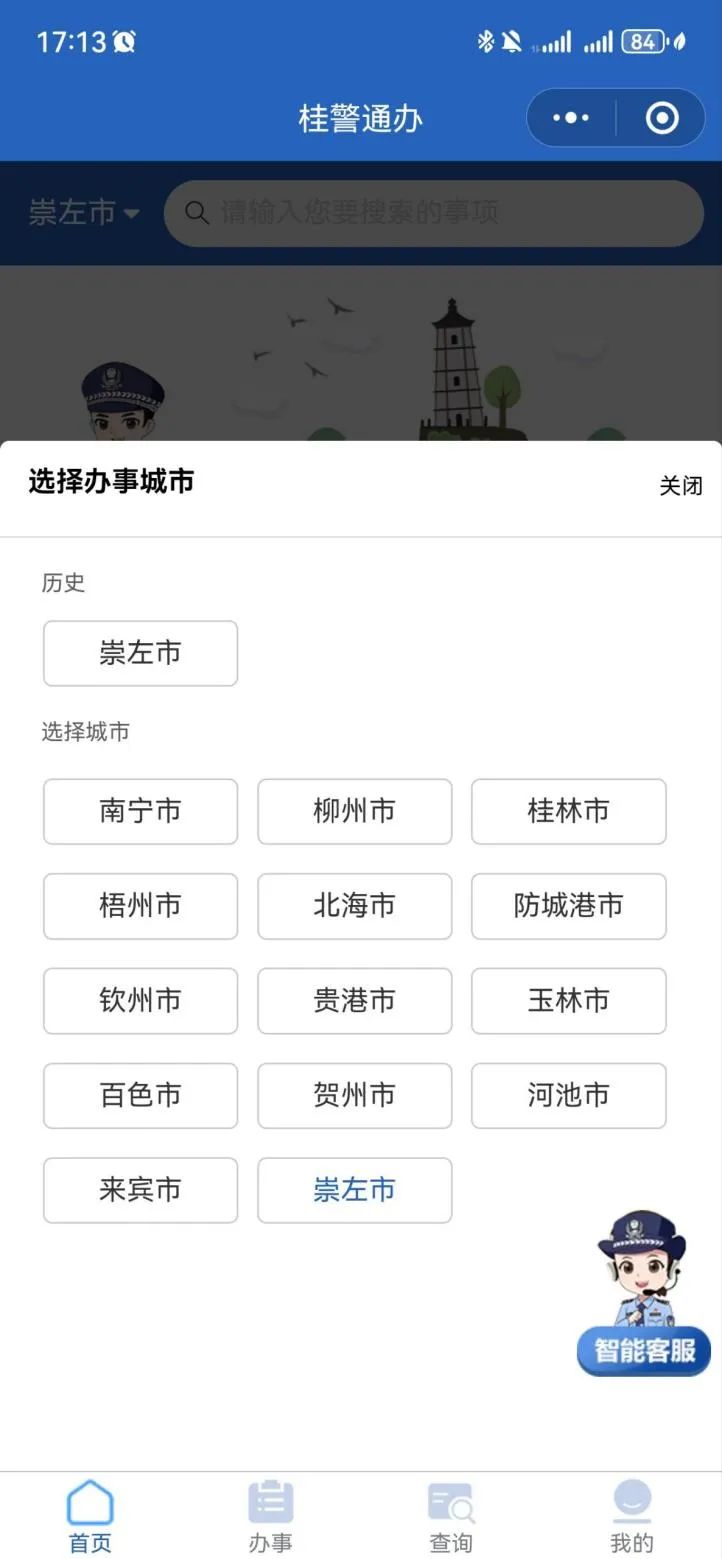This screenshot has width=722, height=1559.
Task: Choose 南宁市 as the city
Action: coord(140,811)
